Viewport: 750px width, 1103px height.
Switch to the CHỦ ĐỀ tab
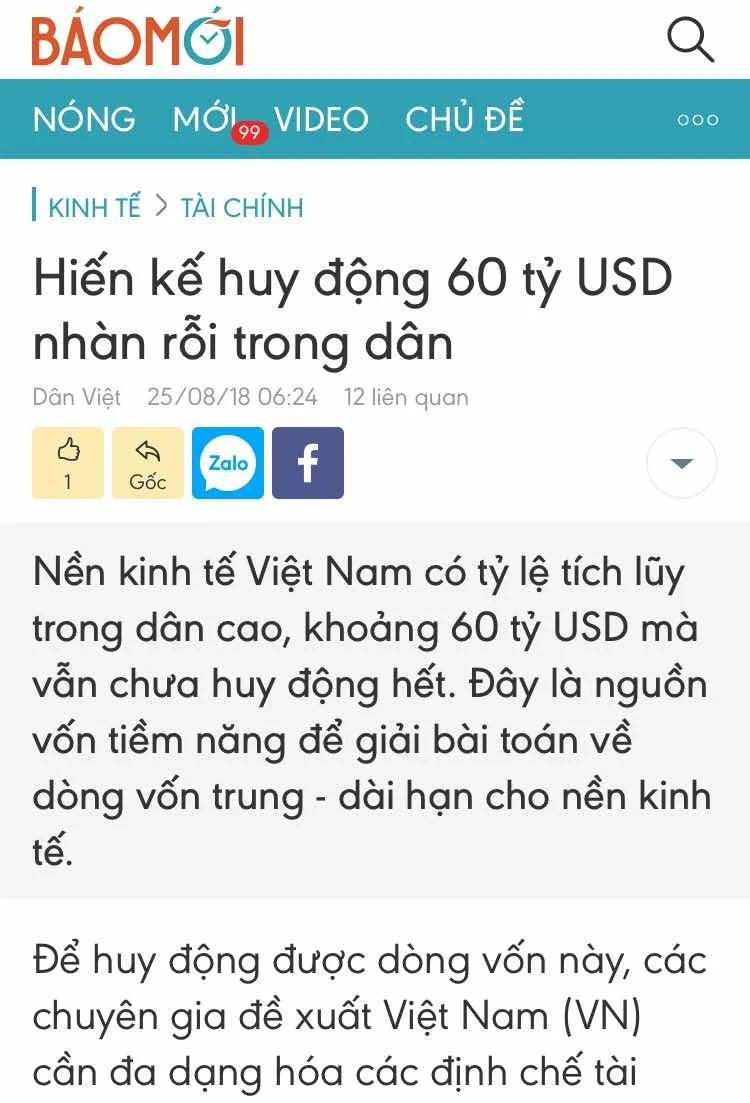tap(465, 120)
